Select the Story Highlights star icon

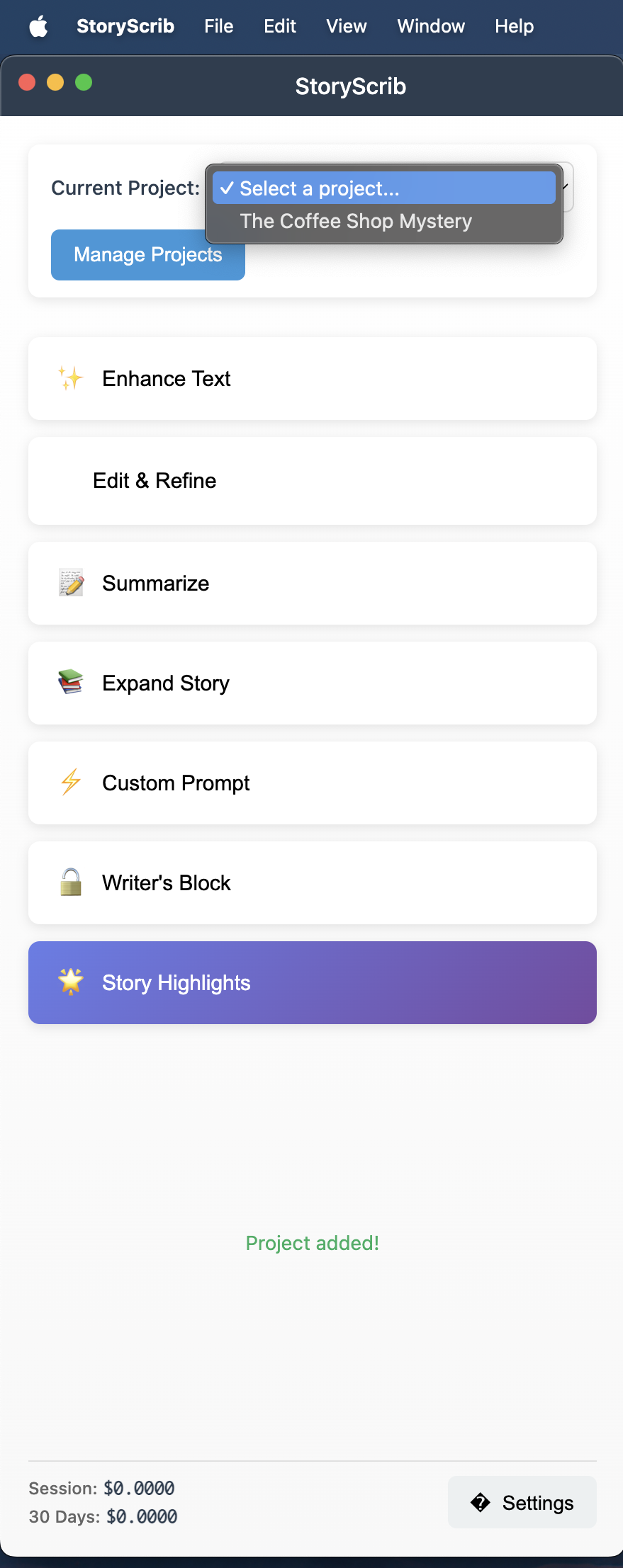(70, 982)
